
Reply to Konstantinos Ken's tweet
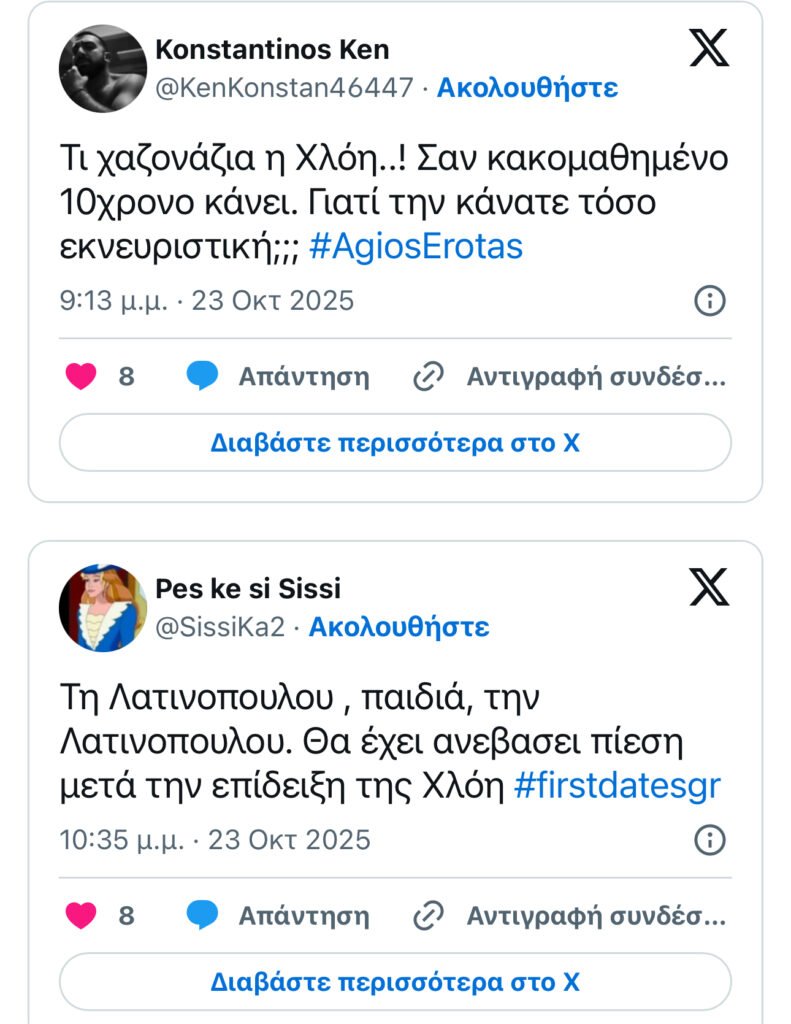[278, 376]
